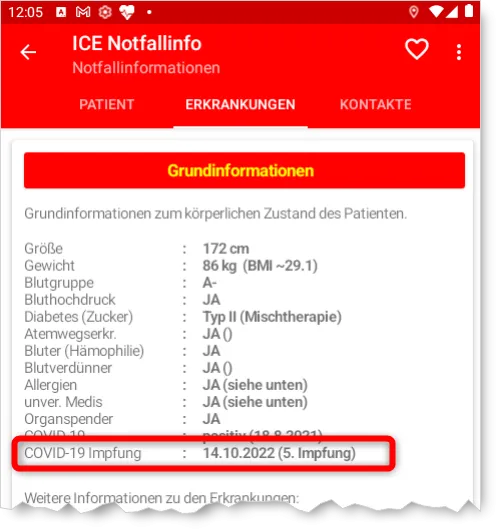Screen dimensions: 496x529
Task: Open the three-dot overflow menu
Action: (x=459, y=52)
